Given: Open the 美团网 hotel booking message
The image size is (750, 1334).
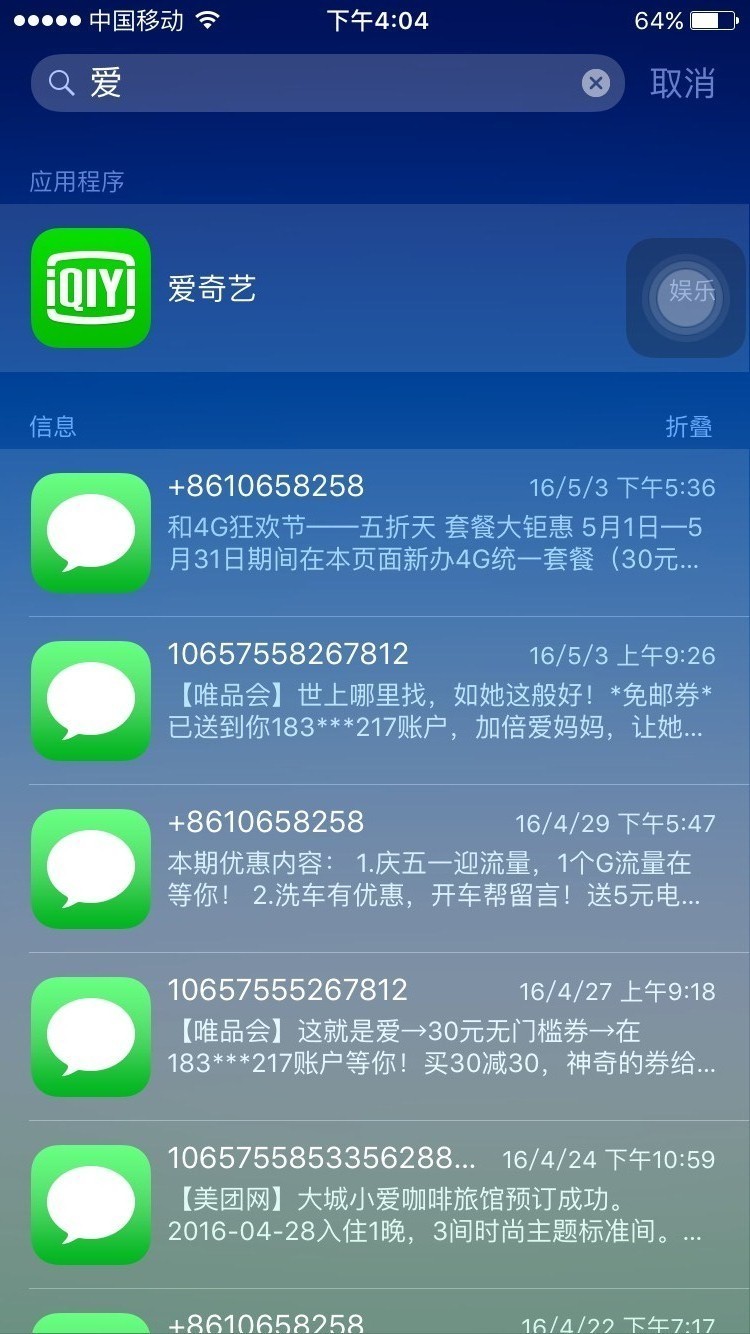Looking at the screenshot, I should (440, 1206).
